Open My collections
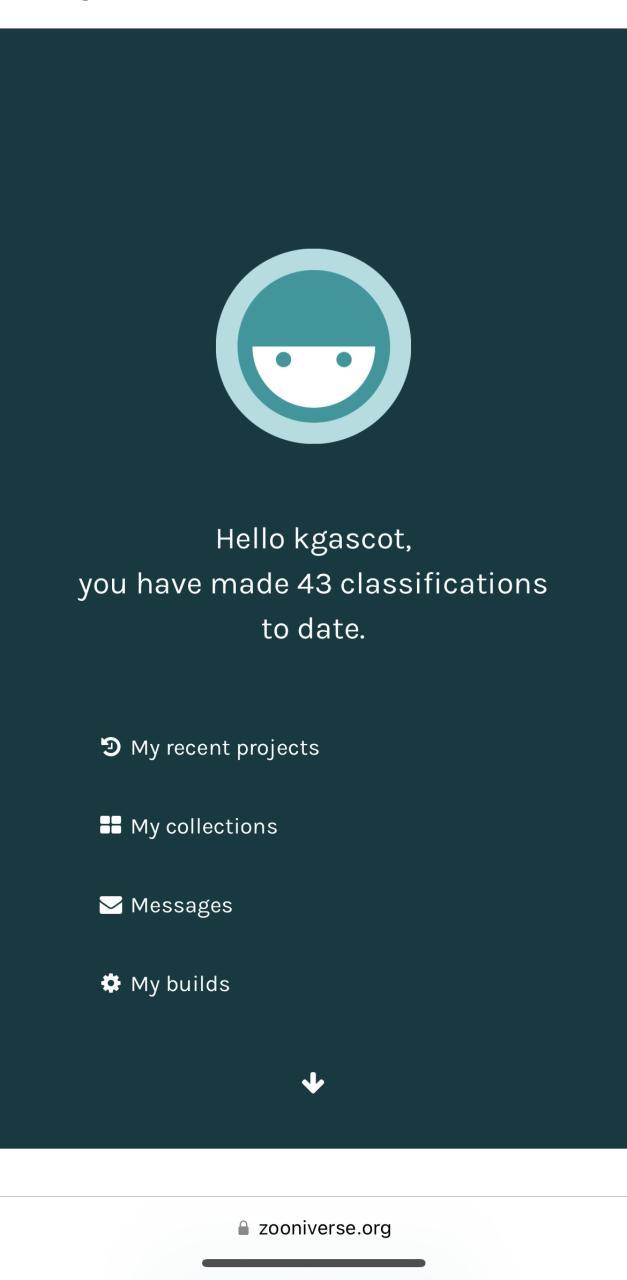Screen dimensions: 627x1280 pyautogui.click(x=189, y=826)
